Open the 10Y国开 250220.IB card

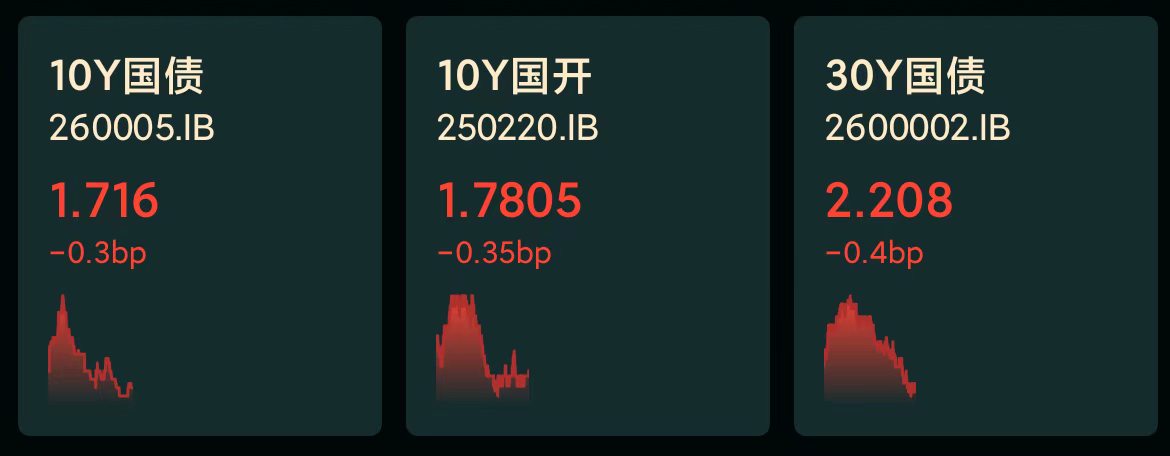pos(588,226)
